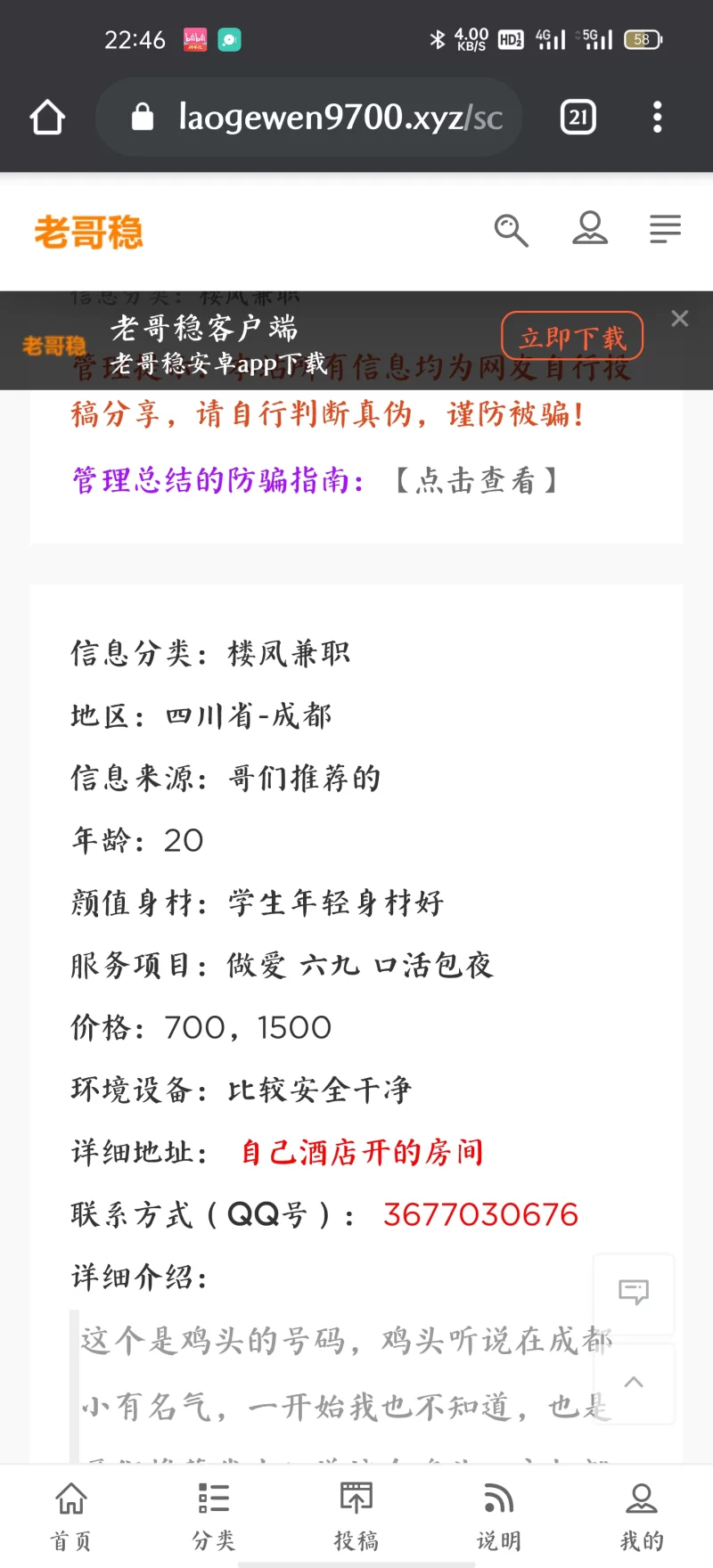Switch to the 首页 tab
Viewport: 713px width, 1568px height.
(x=71, y=1515)
